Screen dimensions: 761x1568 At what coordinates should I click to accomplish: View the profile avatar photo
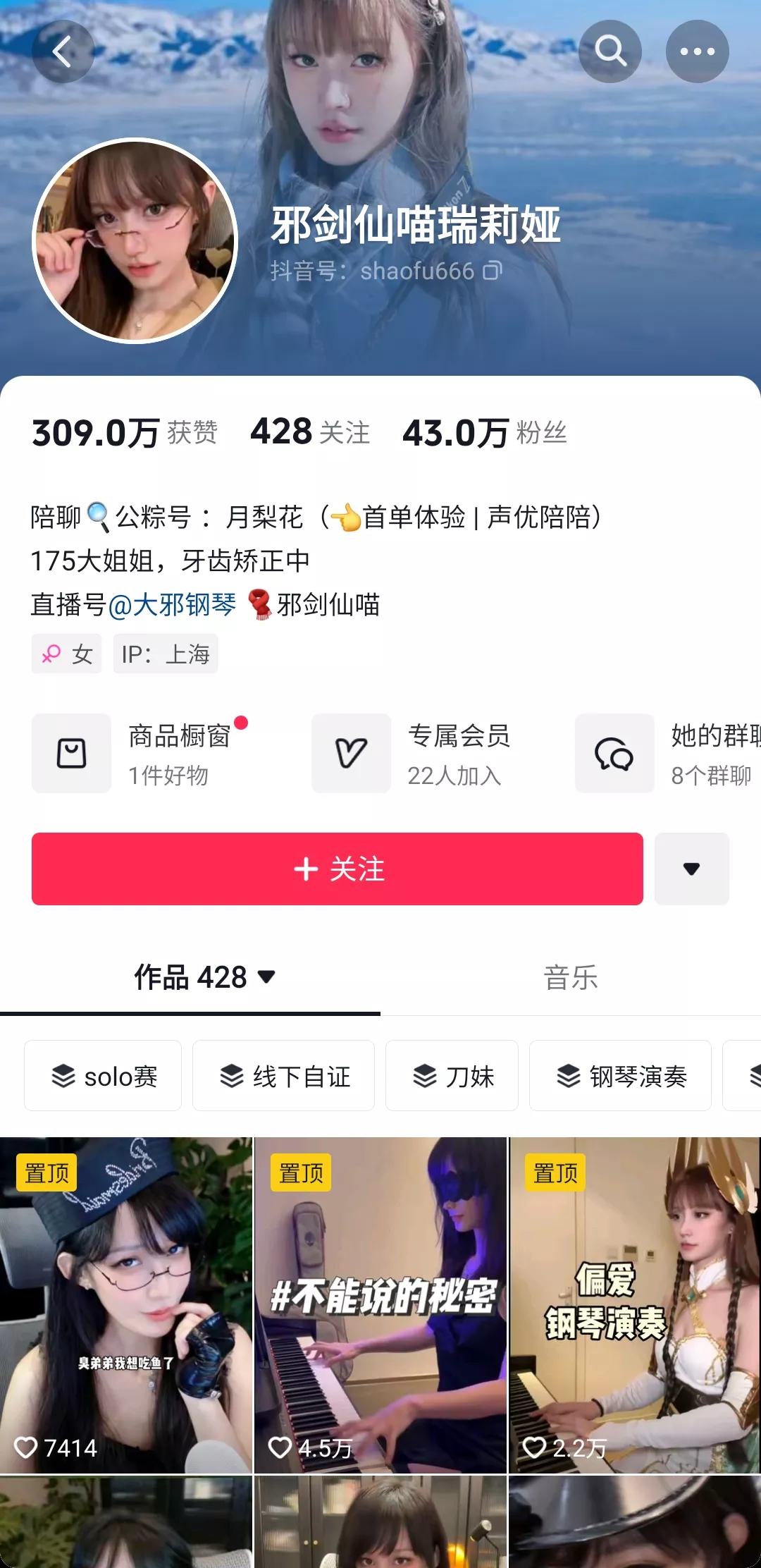(x=135, y=240)
